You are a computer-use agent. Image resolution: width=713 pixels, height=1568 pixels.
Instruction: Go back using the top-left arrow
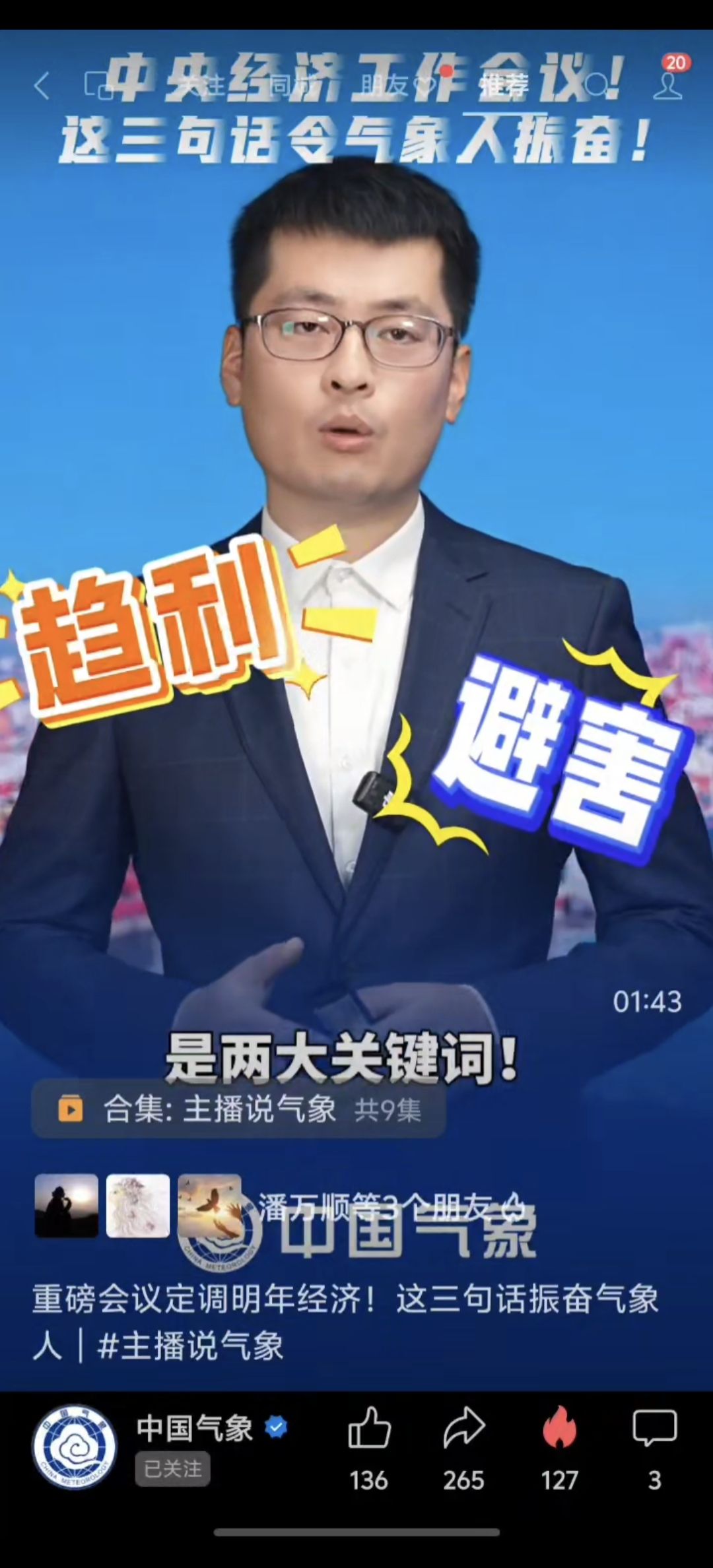[42, 86]
